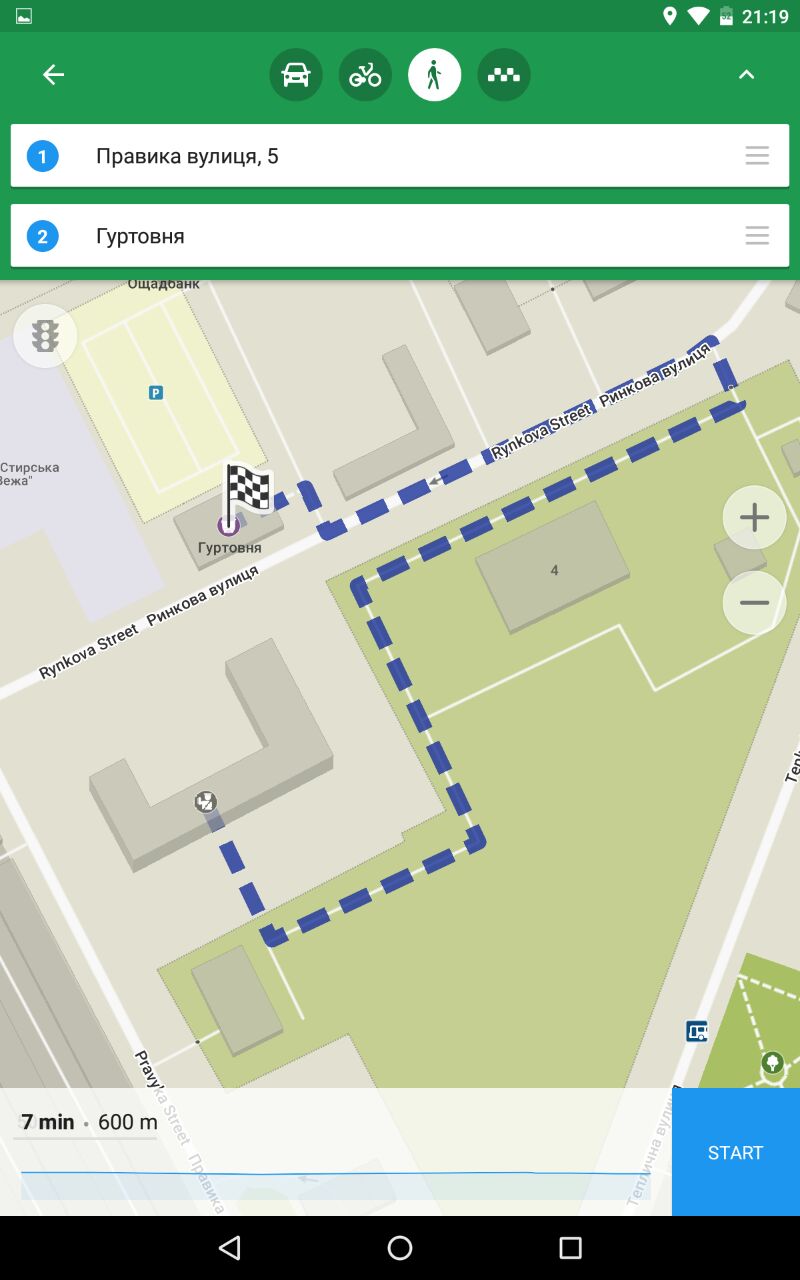Zoom in on the map

click(754, 517)
